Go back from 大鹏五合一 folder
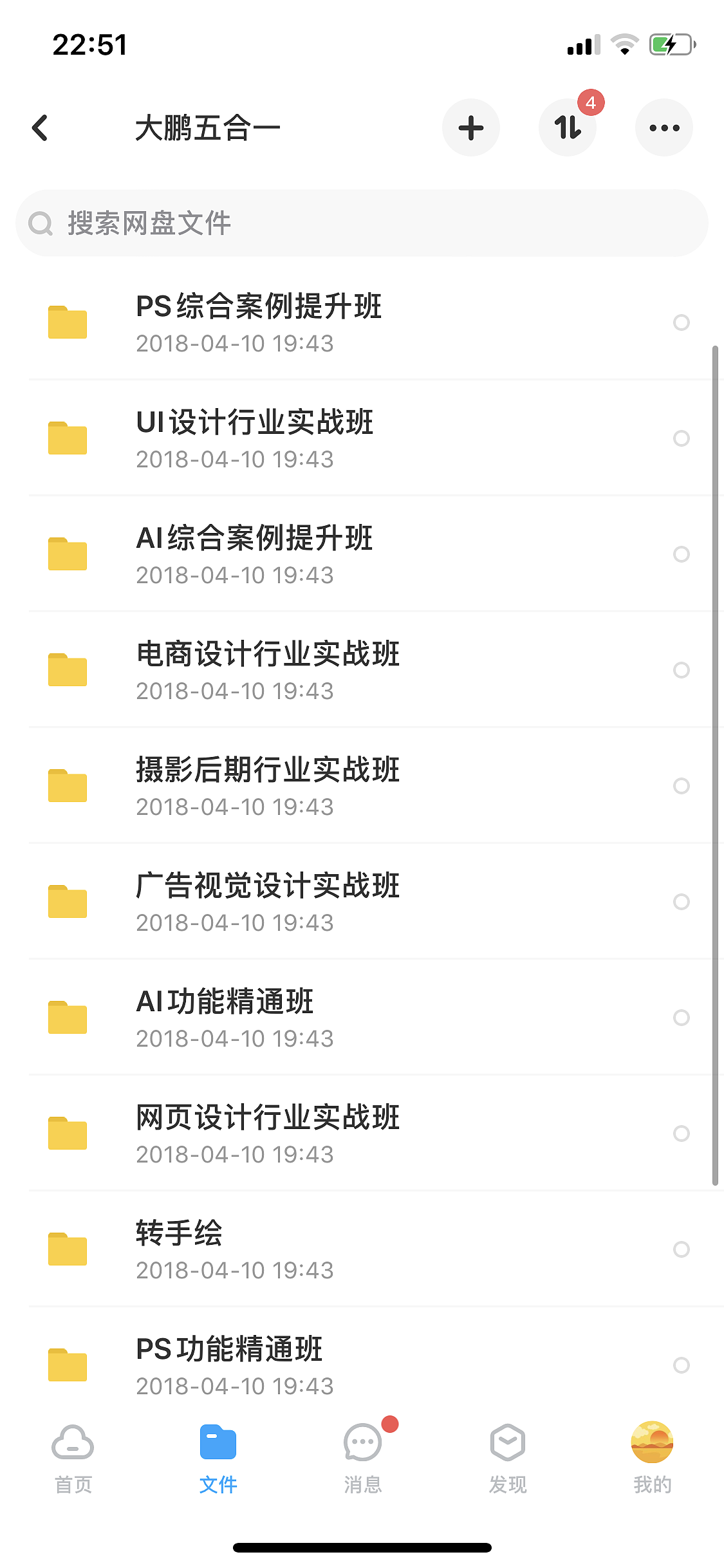724x1568 pixels. 40,127
